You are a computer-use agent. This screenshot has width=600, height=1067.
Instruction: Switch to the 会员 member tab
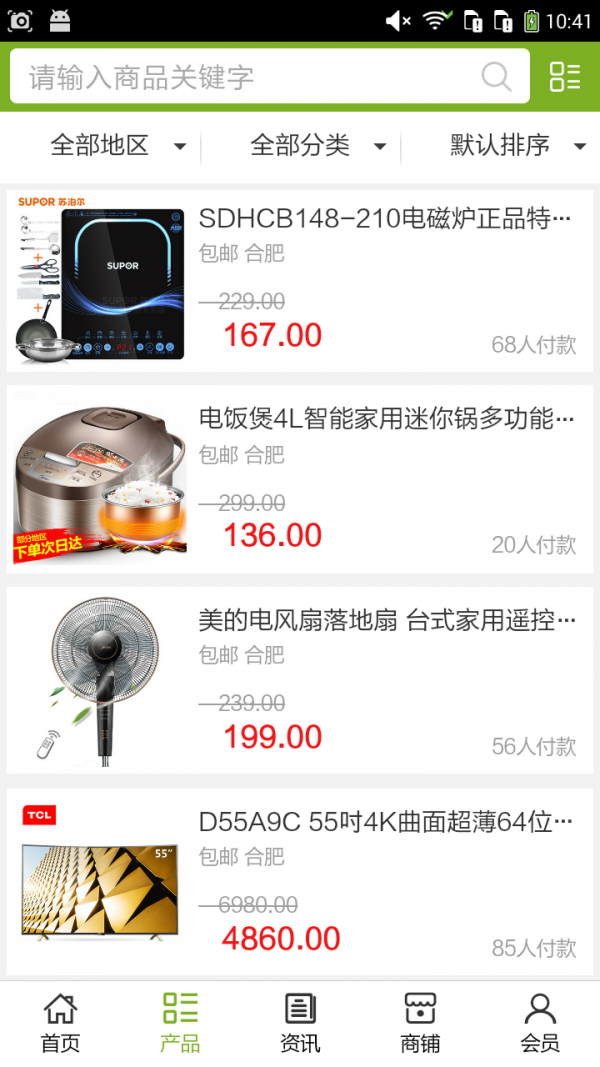[x=540, y=1023]
